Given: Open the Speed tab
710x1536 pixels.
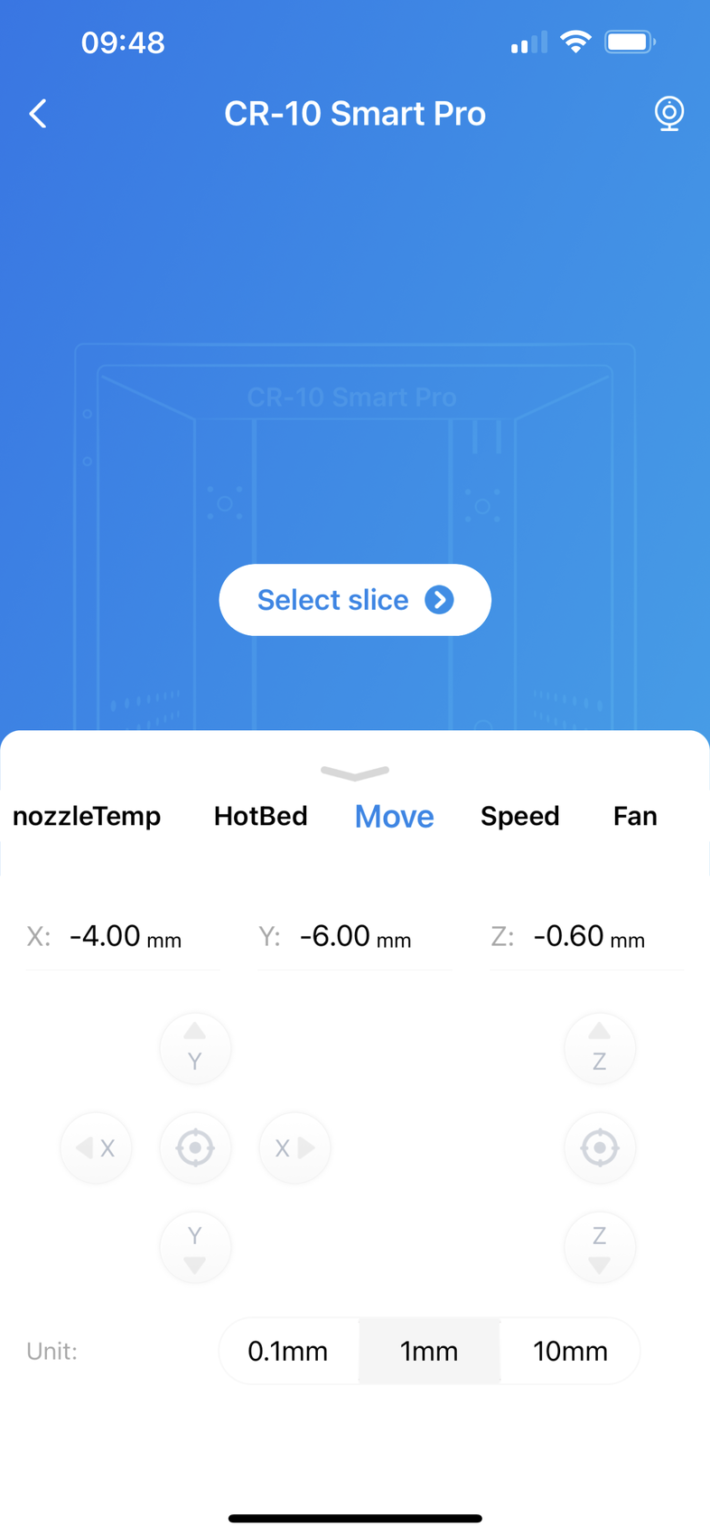Looking at the screenshot, I should click(520, 816).
